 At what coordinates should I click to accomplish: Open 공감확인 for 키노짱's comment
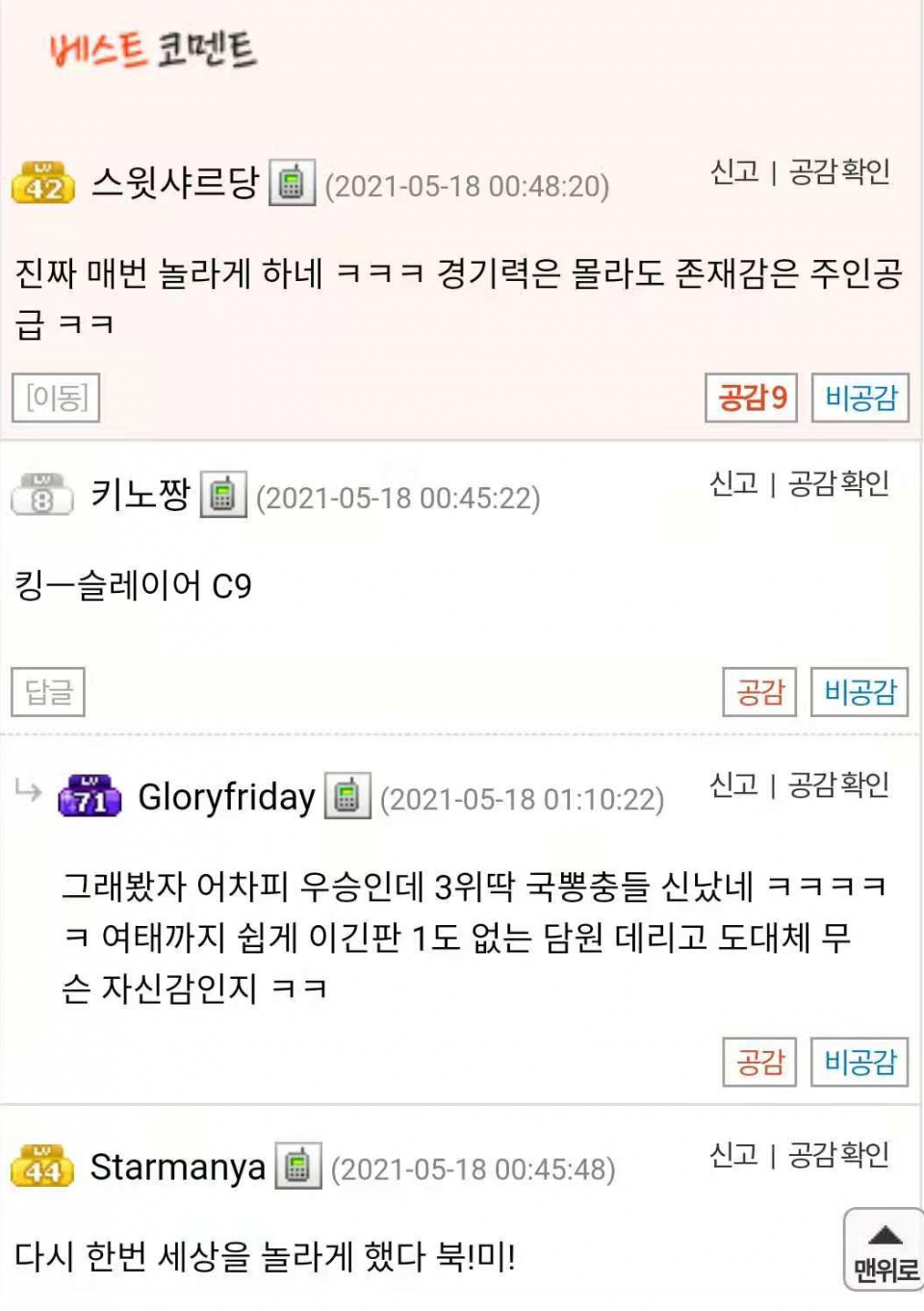[x=838, y=484]
